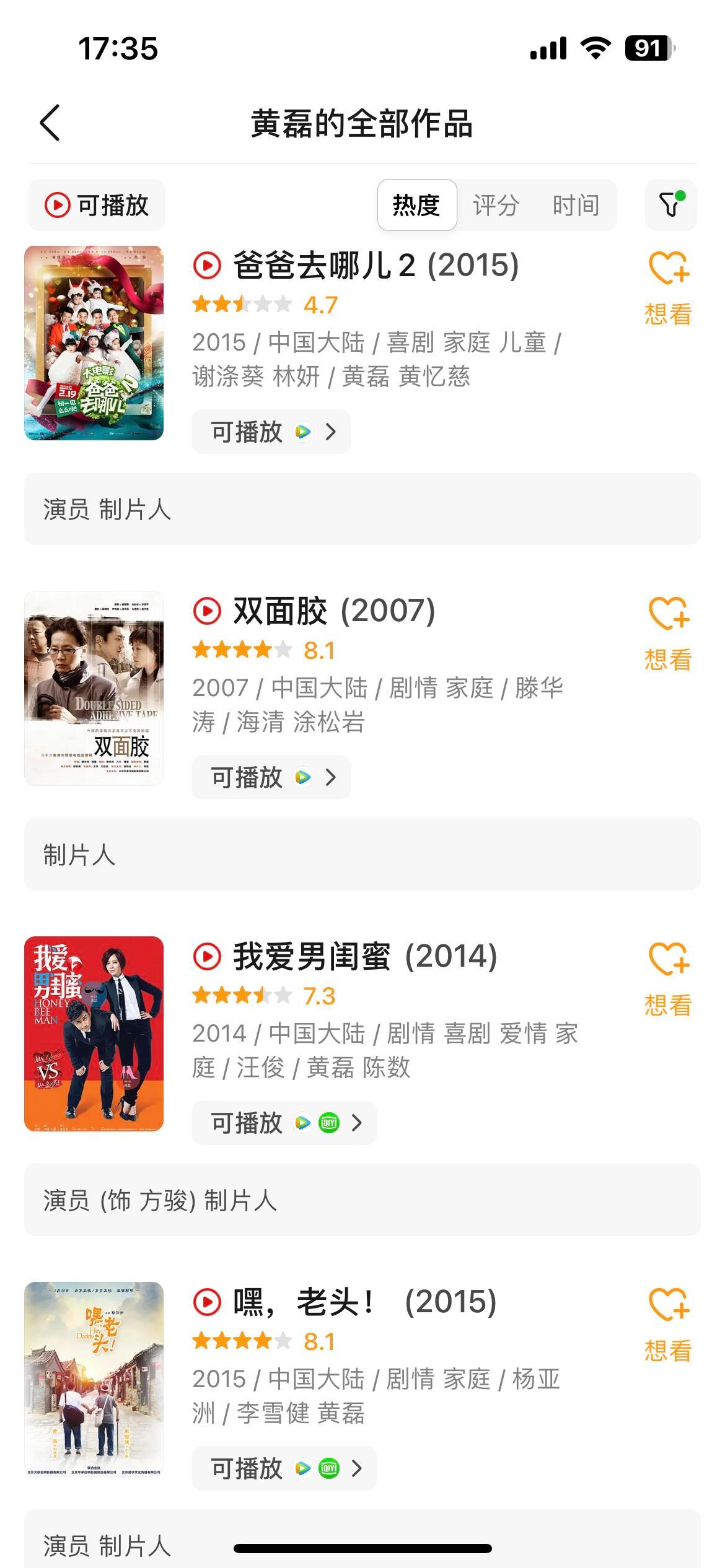Add 嘿，老头！to 想看
The image size is (725, 1568).
(x=669, y=1325)
